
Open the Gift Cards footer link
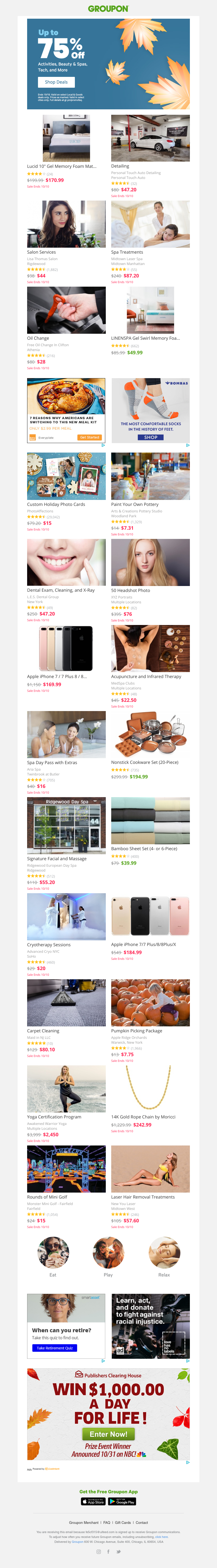click(x=123, y=1522)
